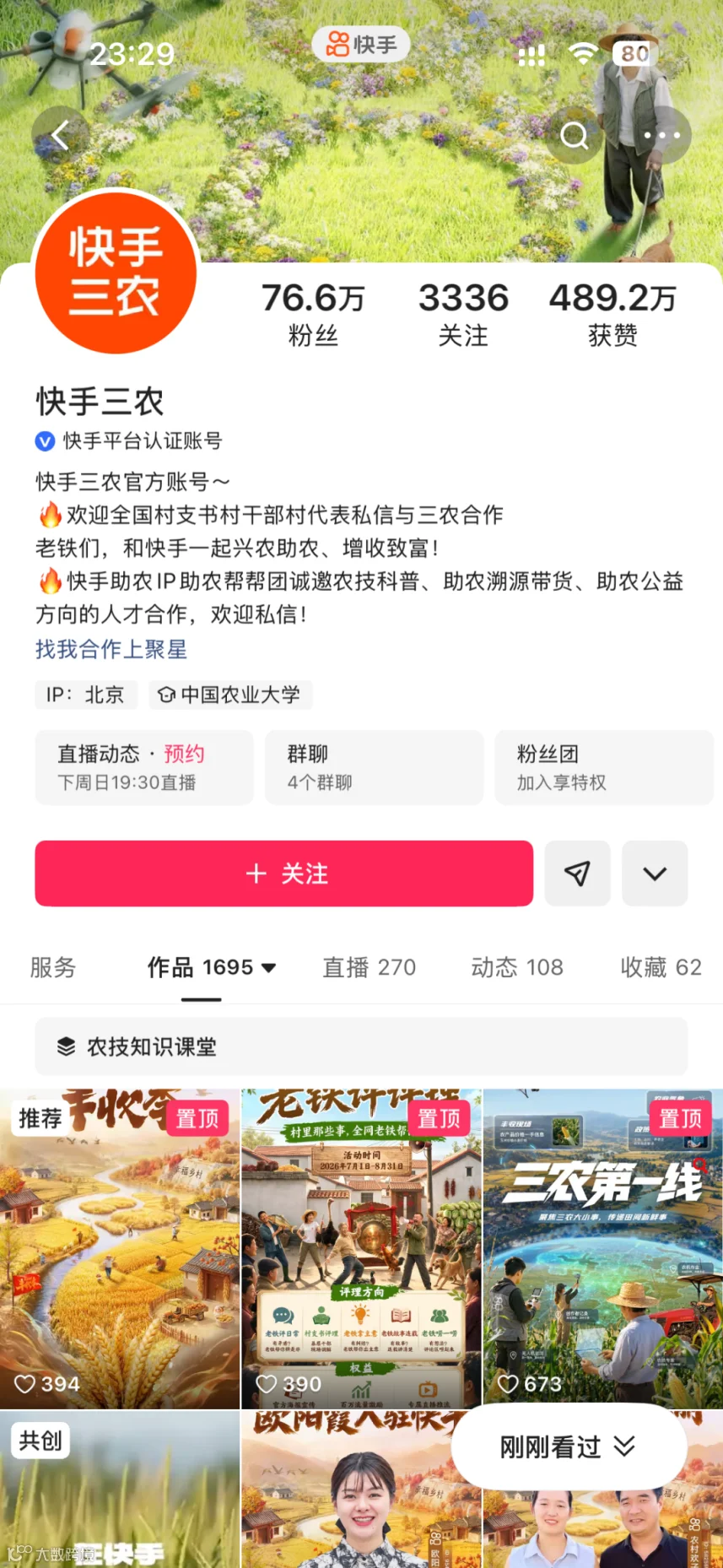Viewport: 723px width, 1568px height.
Task: Open the 群聊 card
Action: 374,767
